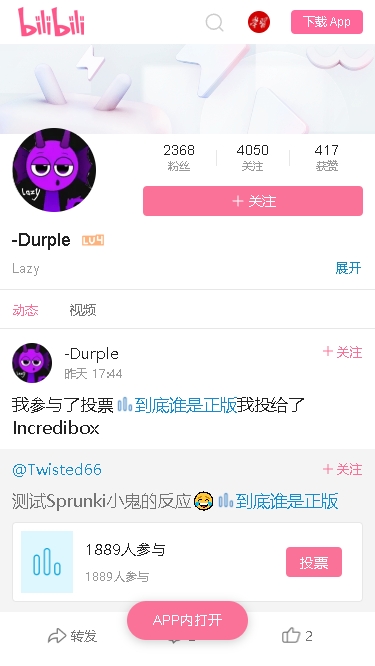
Task: Open the bilibili logo home link
Action: tap(51, 22)
